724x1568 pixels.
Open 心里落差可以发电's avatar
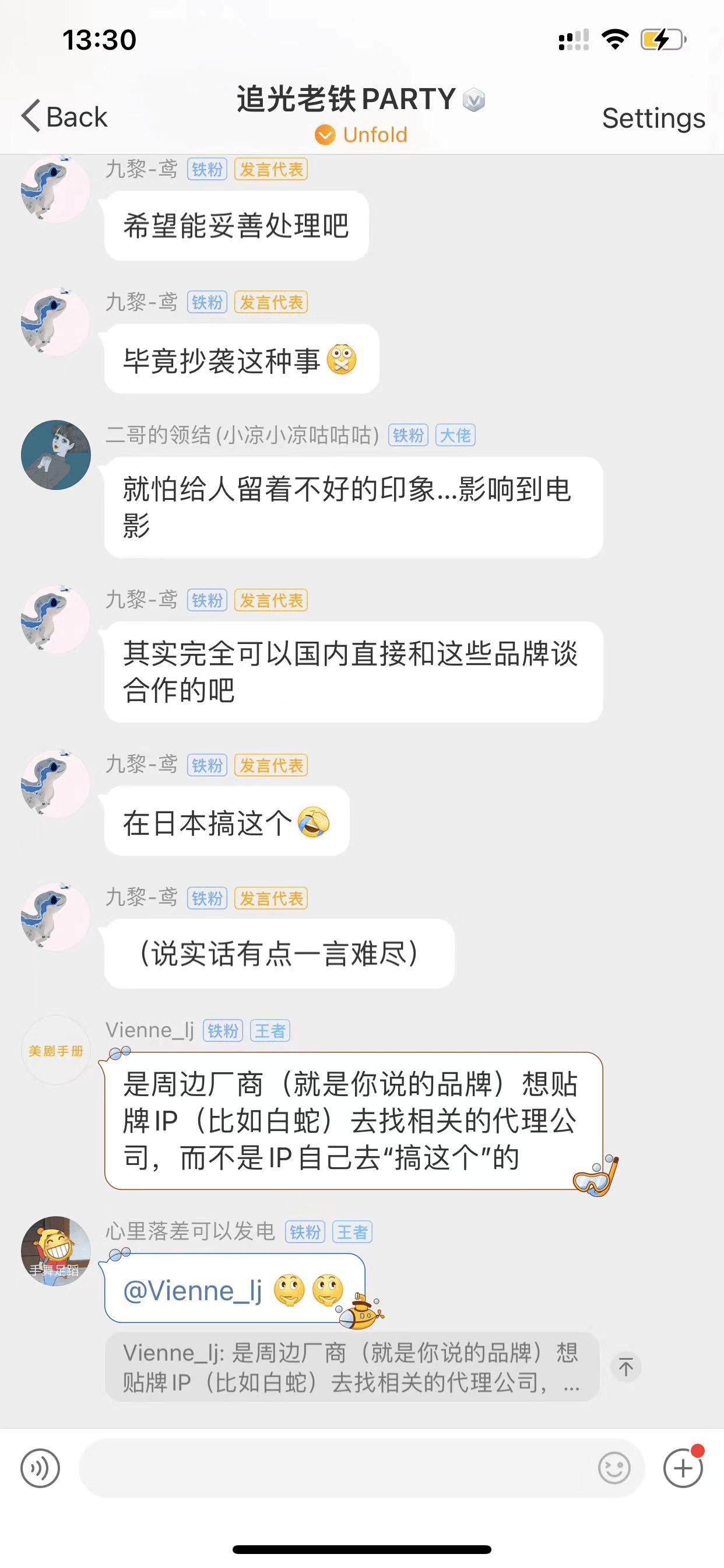click(x=55, y=1251)
